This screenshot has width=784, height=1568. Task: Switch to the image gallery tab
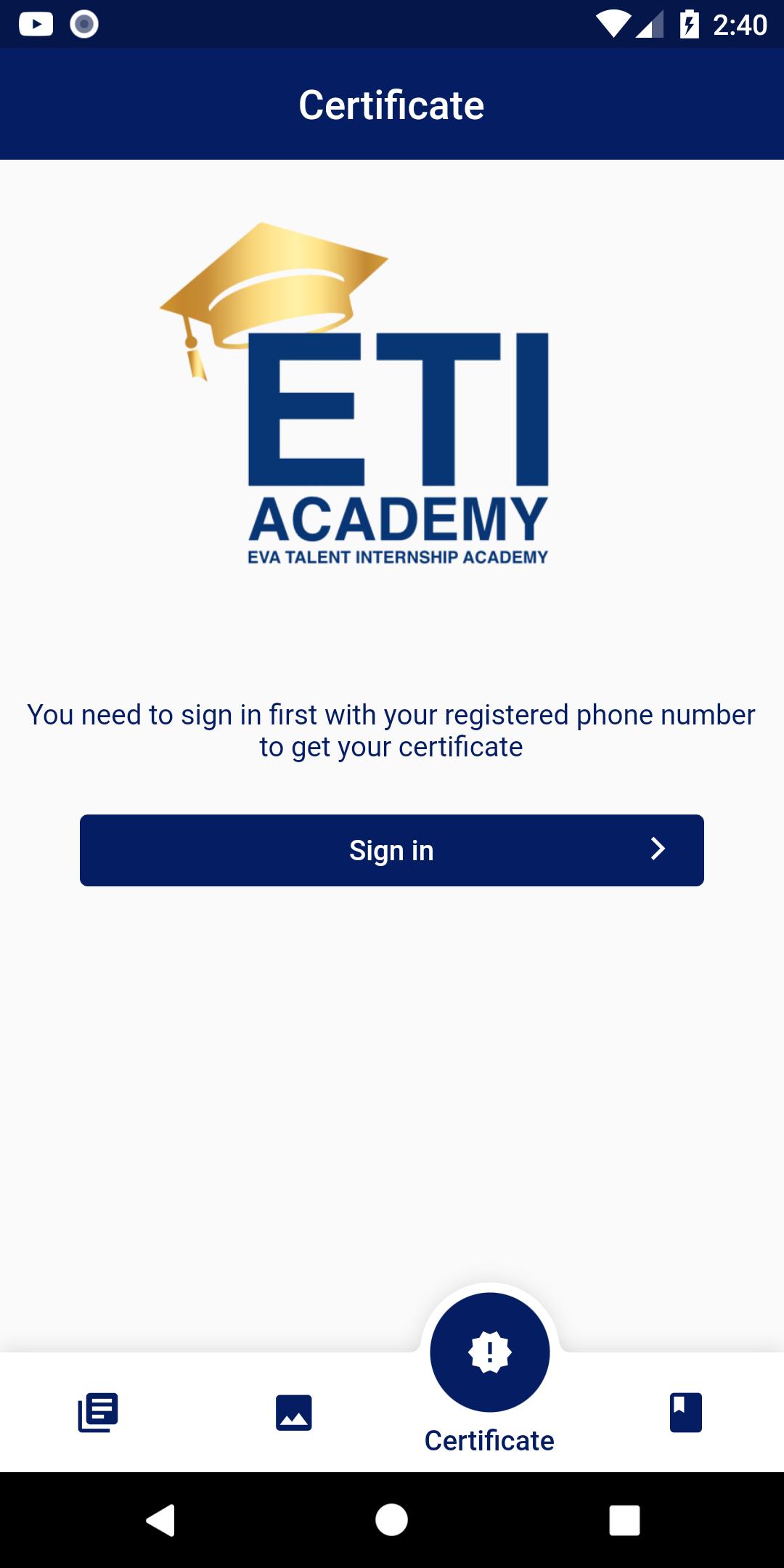[294, 1413]
